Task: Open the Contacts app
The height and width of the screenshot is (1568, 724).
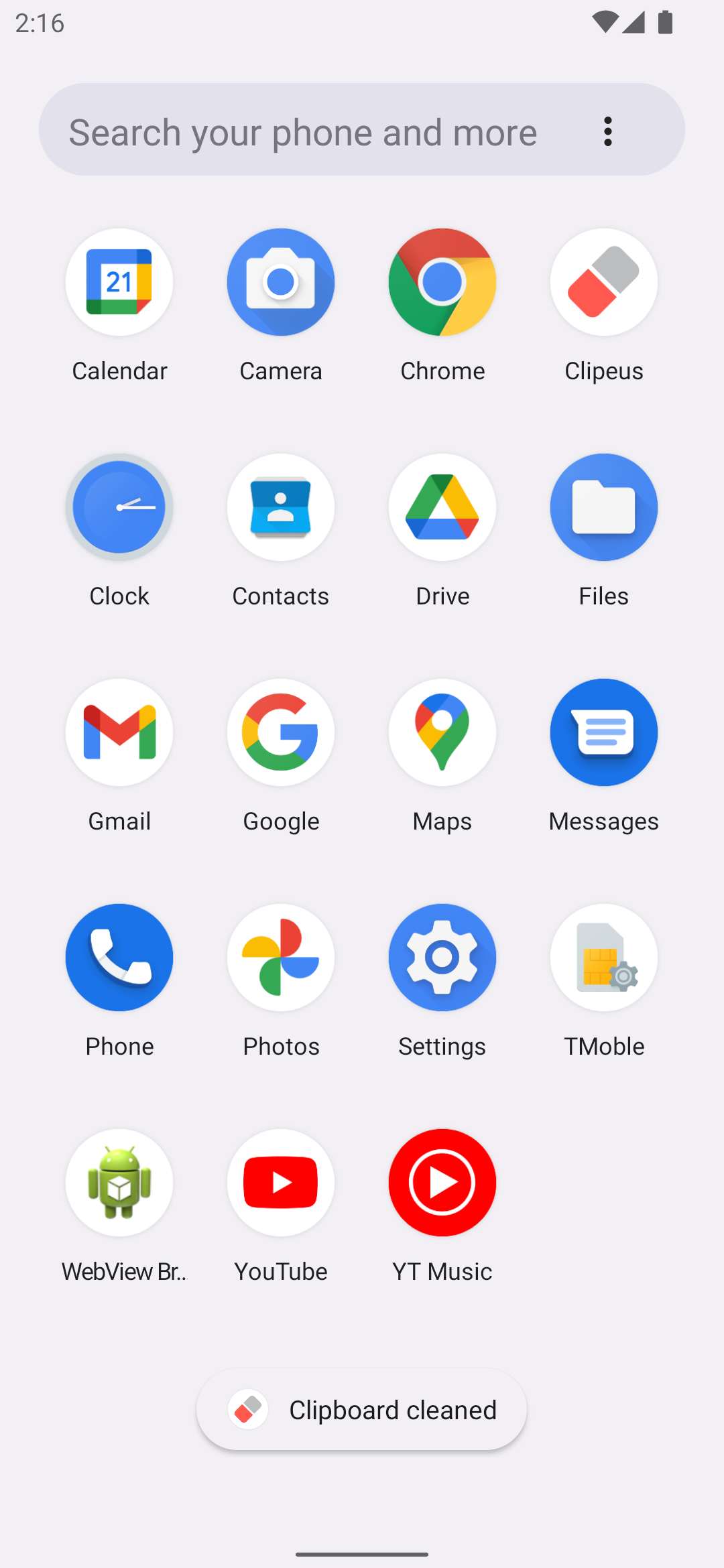Action: click(281, 508)
